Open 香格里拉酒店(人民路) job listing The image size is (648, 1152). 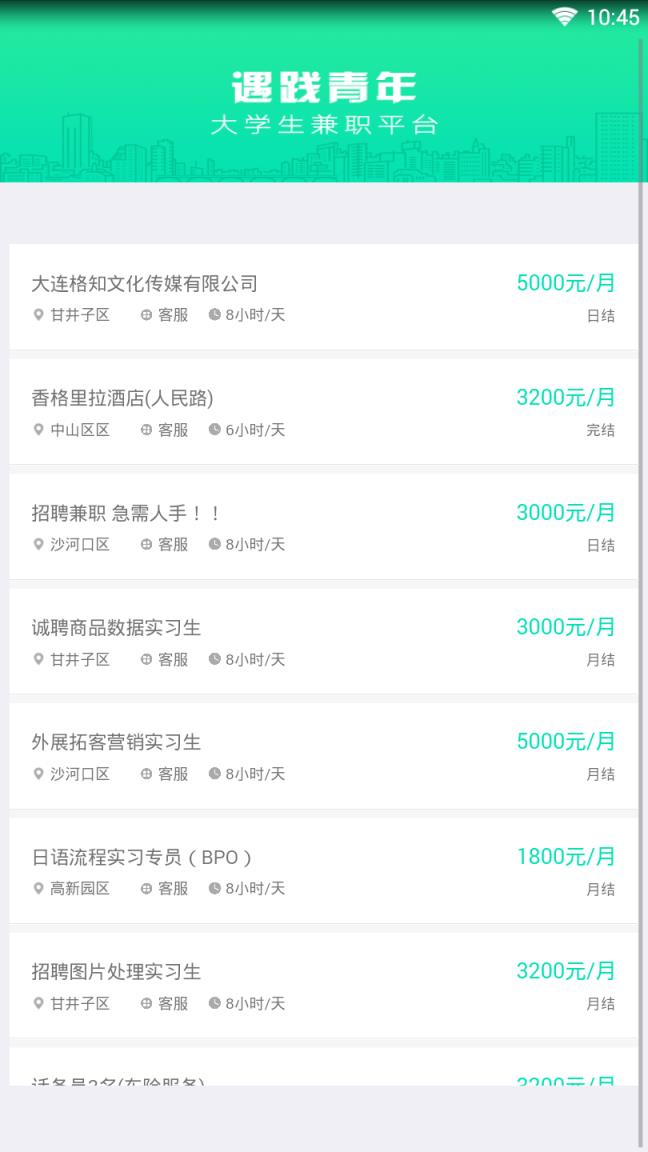click(122, 398)
